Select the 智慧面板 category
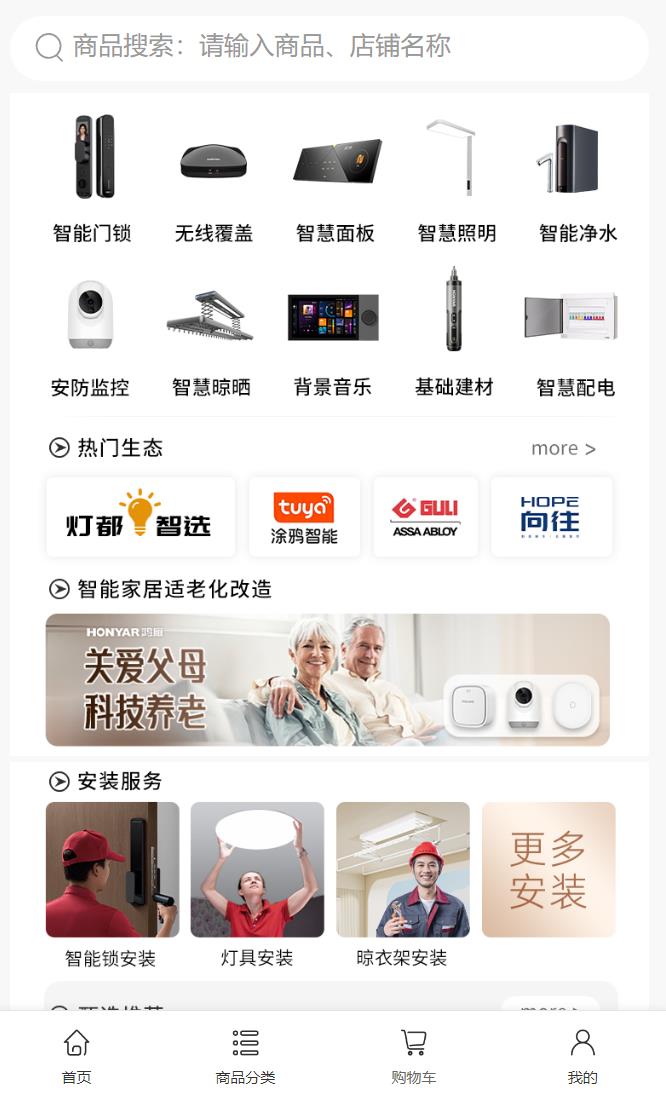This screenshot has width=666, height=1100. click(x=336, y=179)
